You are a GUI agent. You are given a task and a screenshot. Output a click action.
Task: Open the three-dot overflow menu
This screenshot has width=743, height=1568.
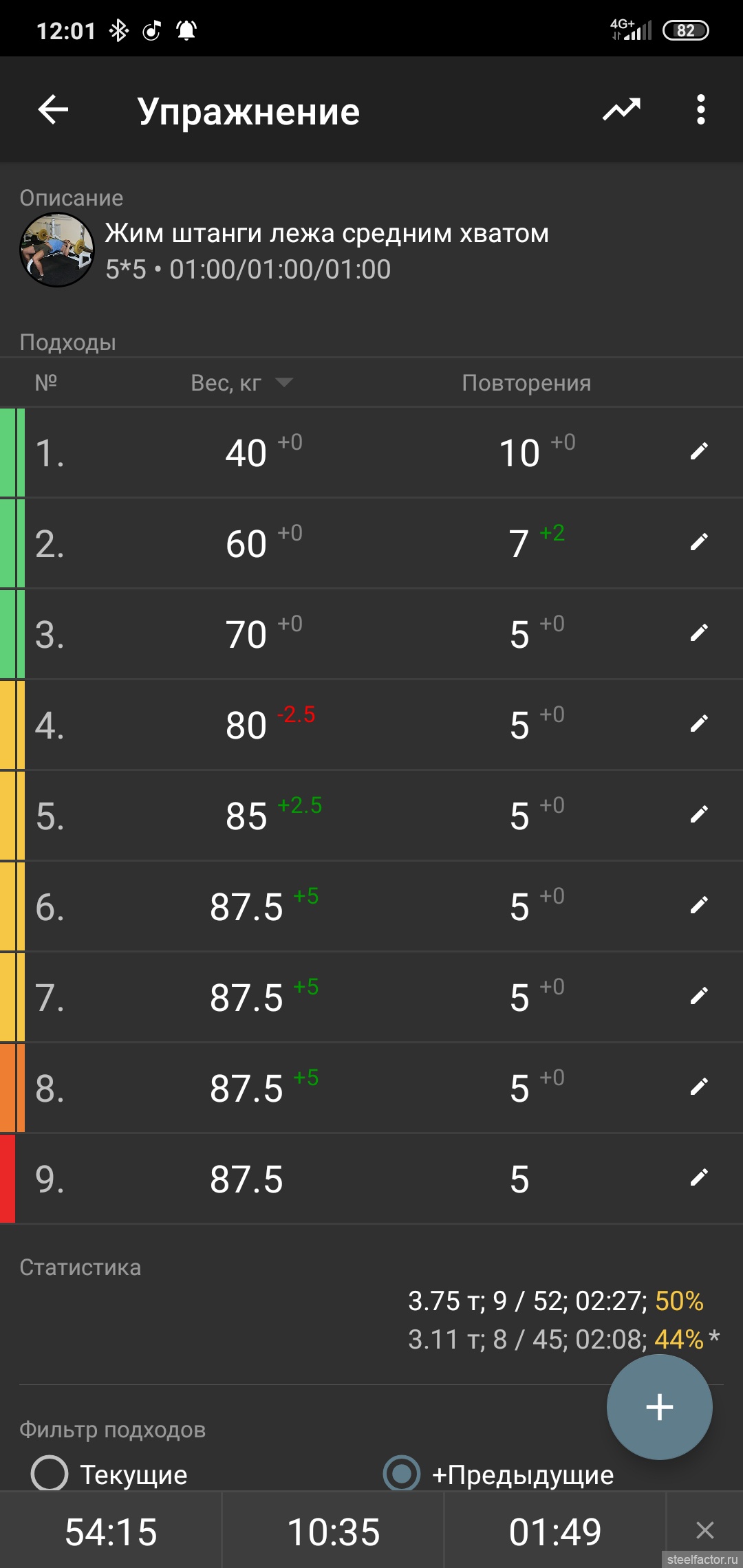point(700,110)
